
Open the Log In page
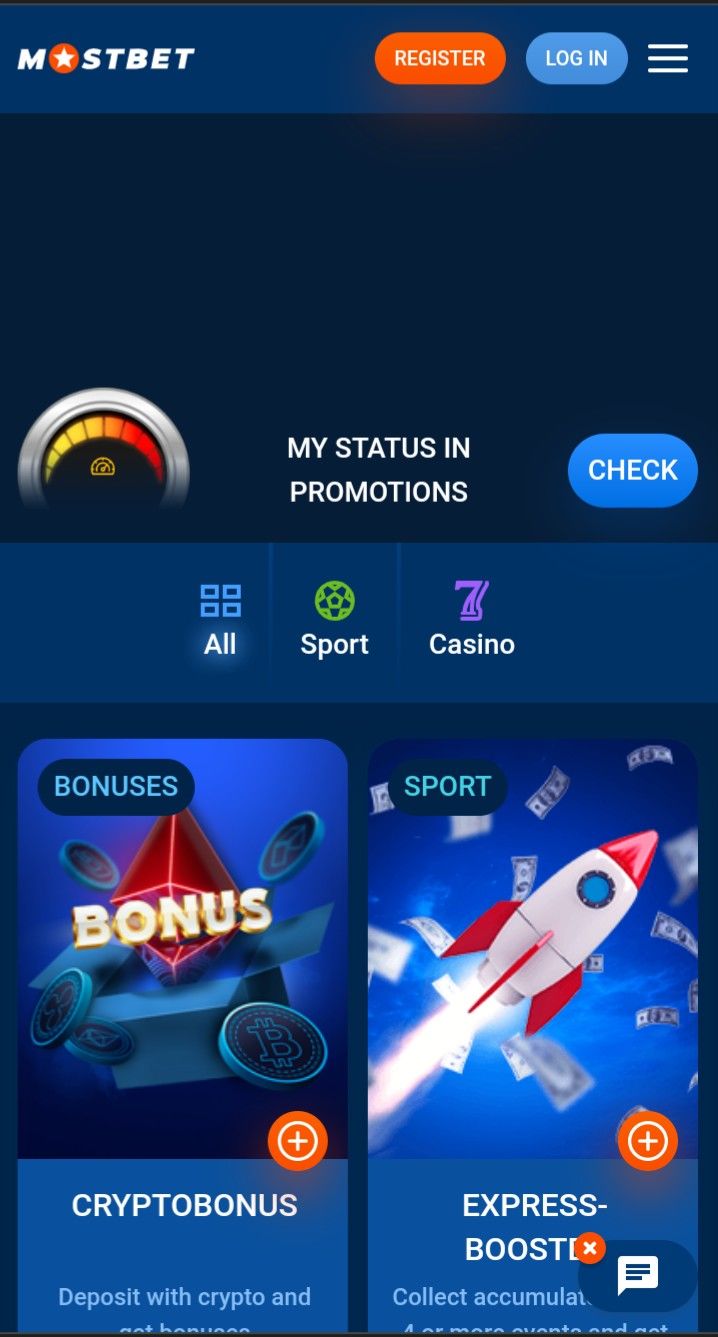(576, 59)
